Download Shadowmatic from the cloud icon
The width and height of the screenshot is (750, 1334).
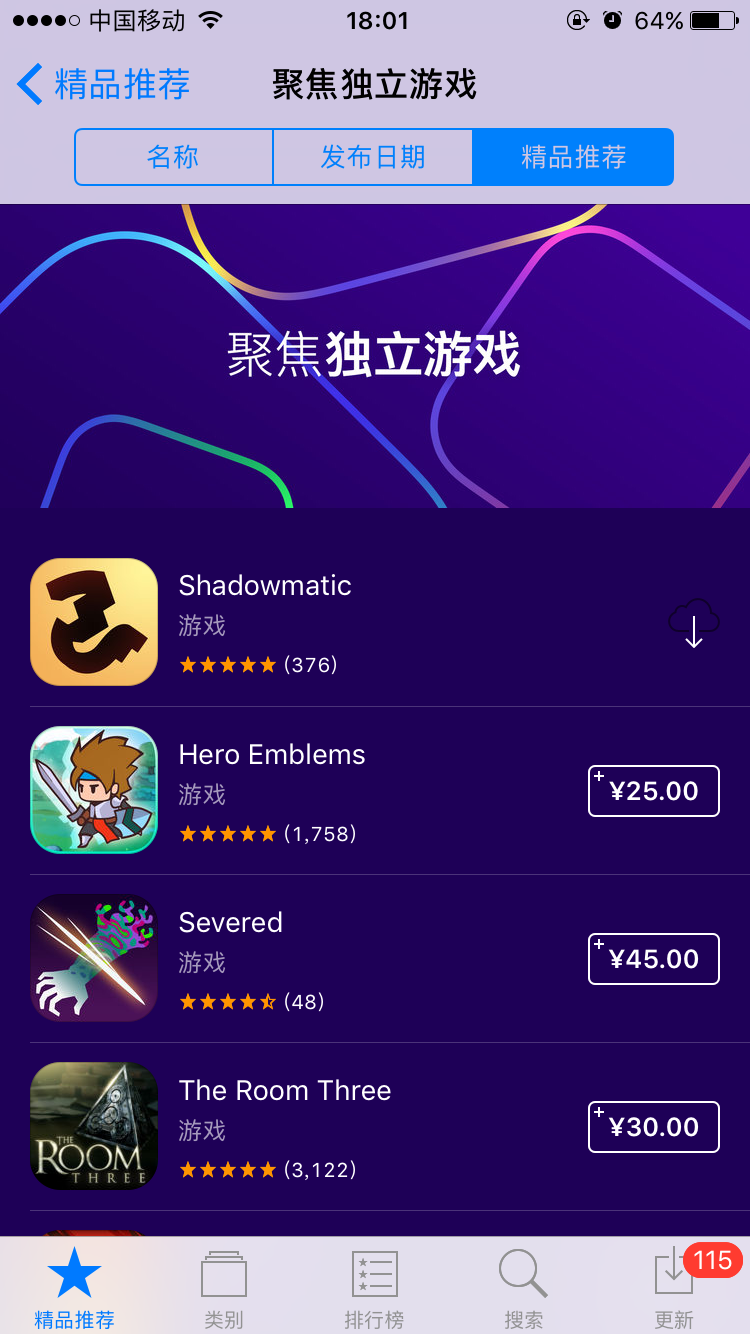point(693,623)
